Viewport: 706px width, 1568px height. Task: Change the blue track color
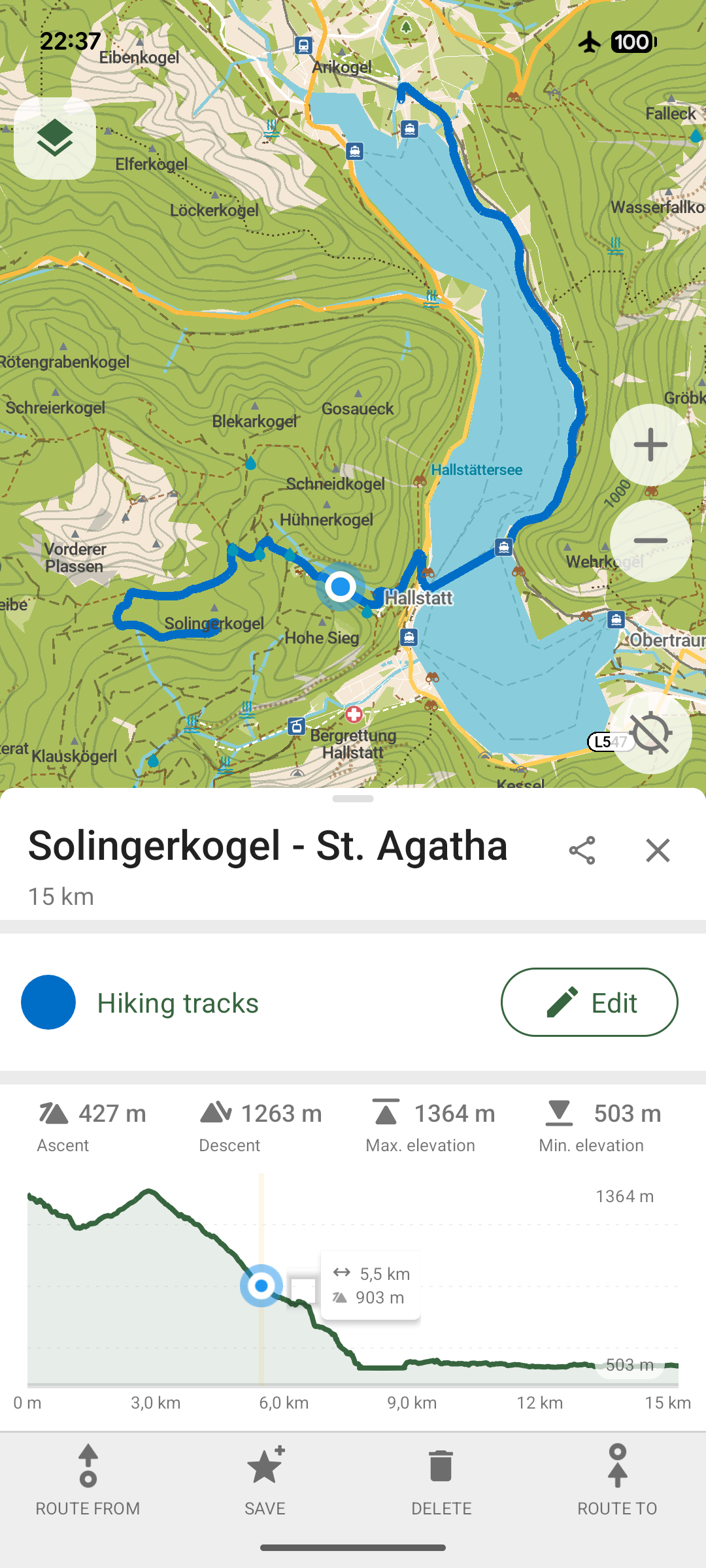tap(48, 1002)
